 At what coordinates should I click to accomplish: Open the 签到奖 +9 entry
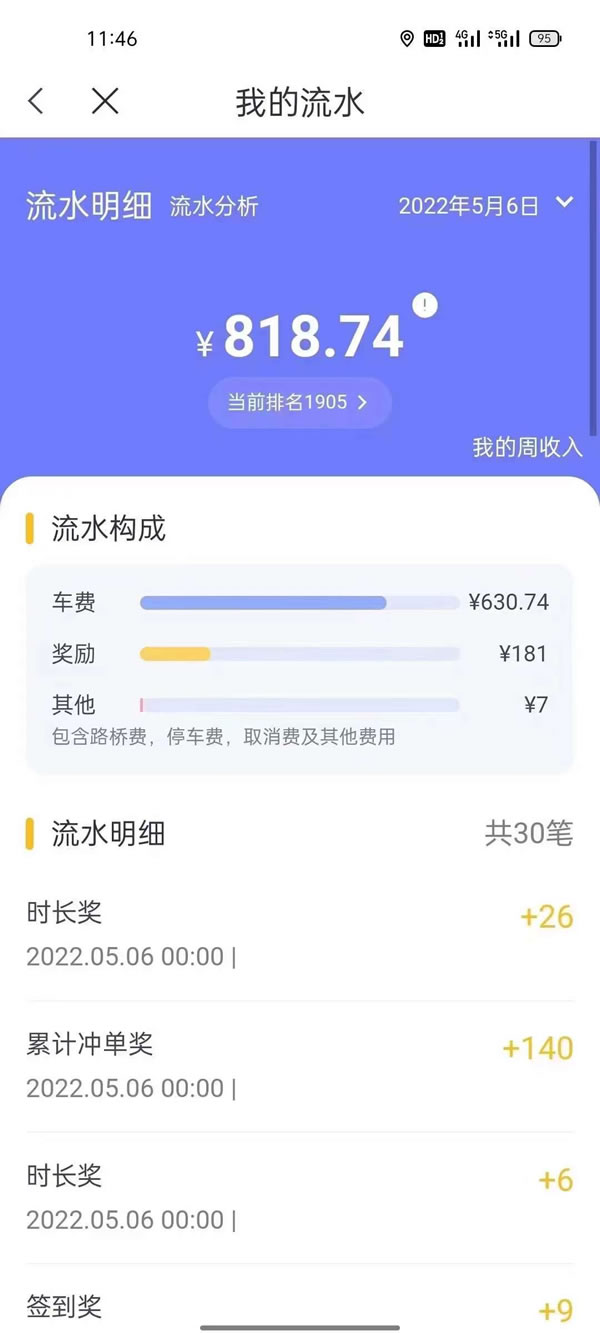(300, 1299)
